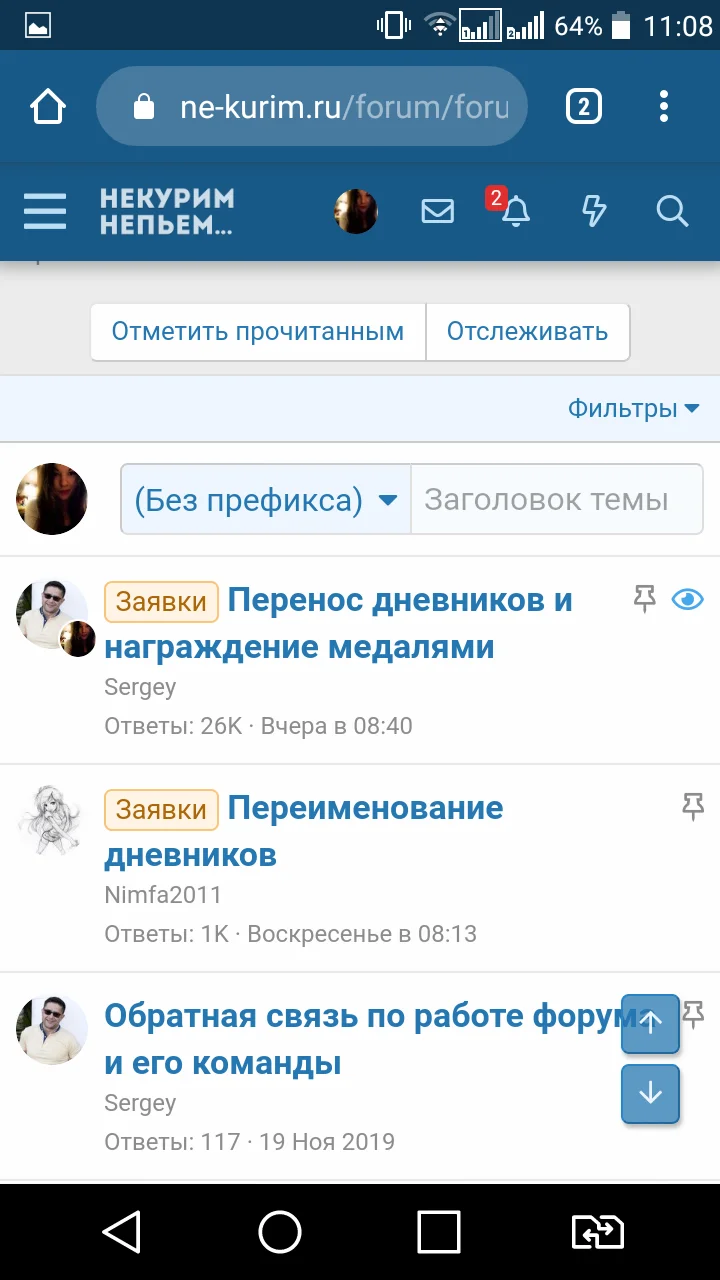Open Chrome's three-dot browser menu

[x=663, y=105]
